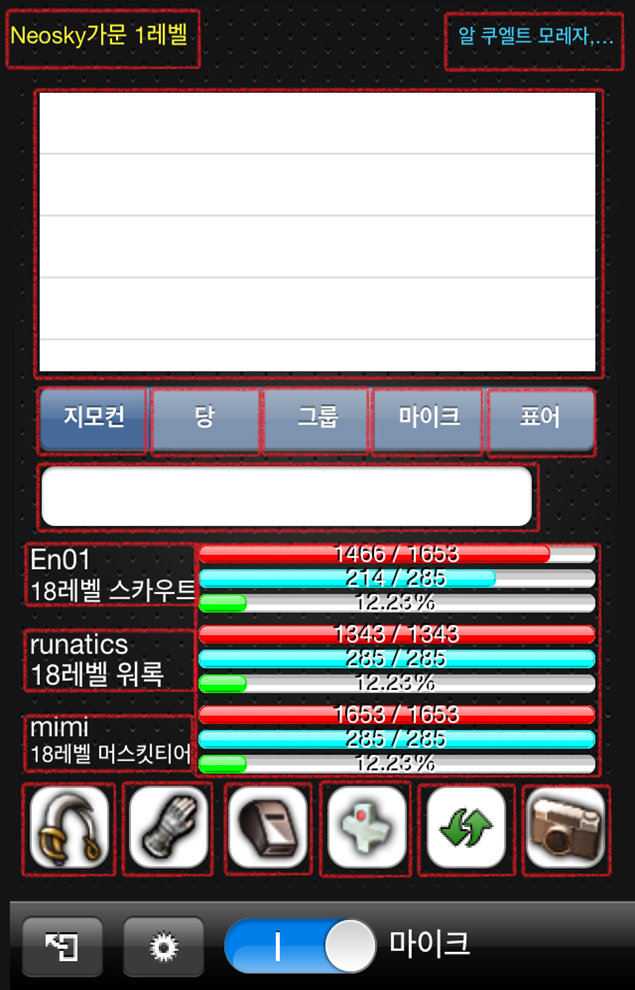The image size is (635, 990).
Task: Select the 지모컨 tab
Action: click(x=93, y=419)
